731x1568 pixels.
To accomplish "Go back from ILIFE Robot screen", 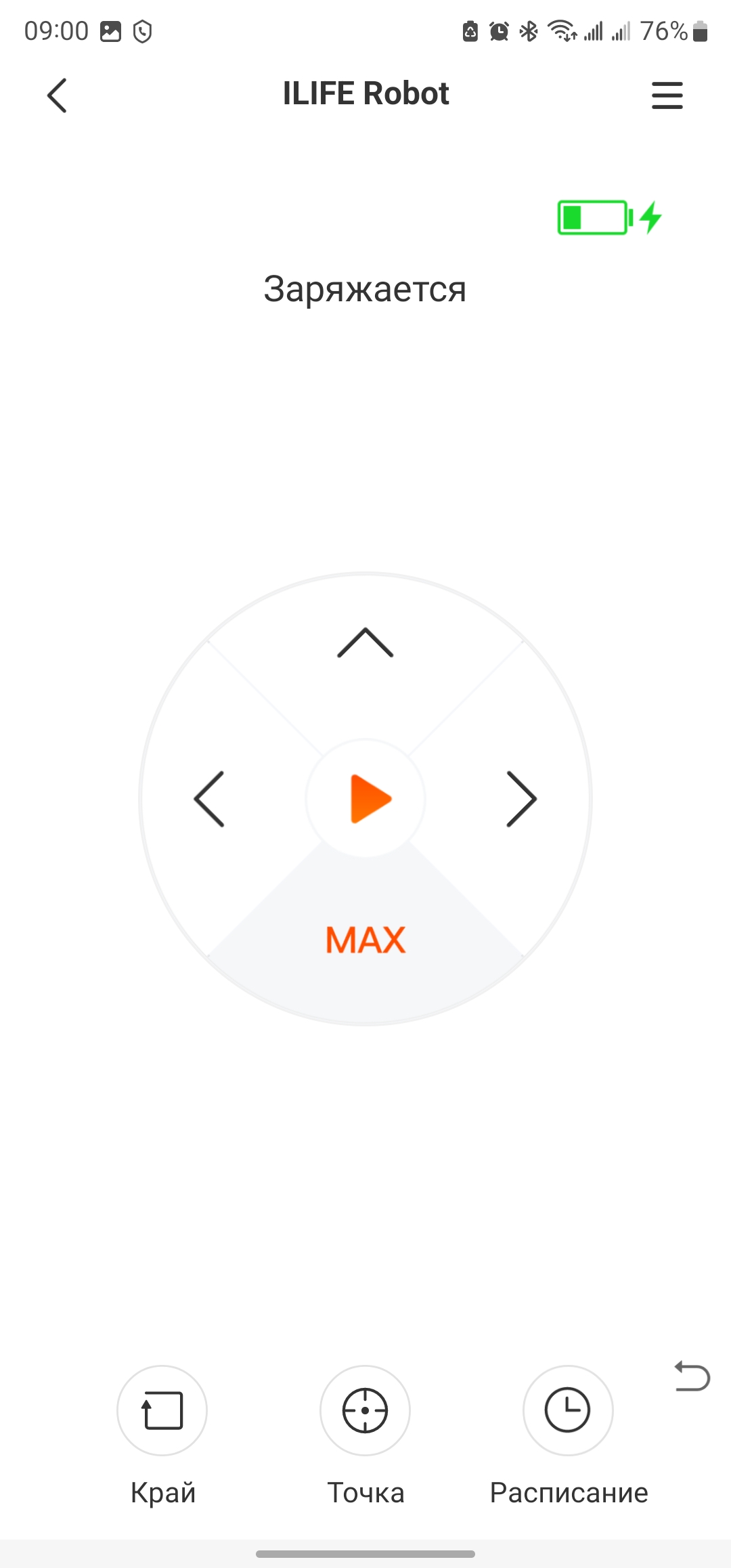I will 58,95.
